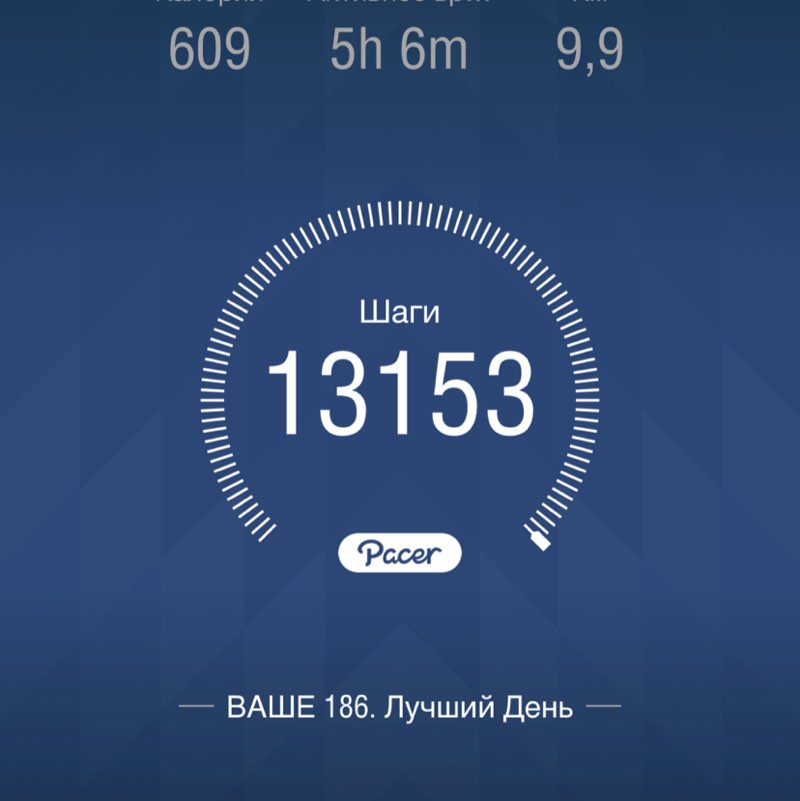800x801 pixels.
Task: Tap the goal marker diamond on the ring
Action: pyautogui.click(x=538, y=540)
